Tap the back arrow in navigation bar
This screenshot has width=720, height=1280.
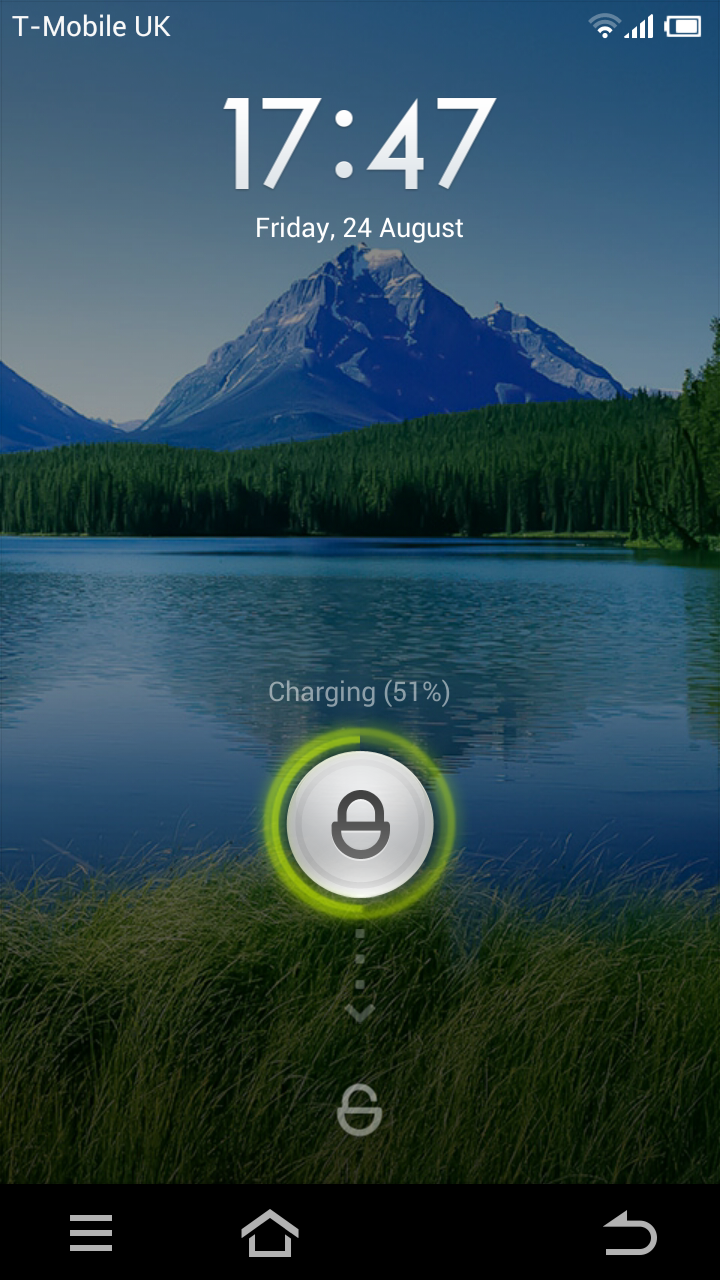point(630,1233)
